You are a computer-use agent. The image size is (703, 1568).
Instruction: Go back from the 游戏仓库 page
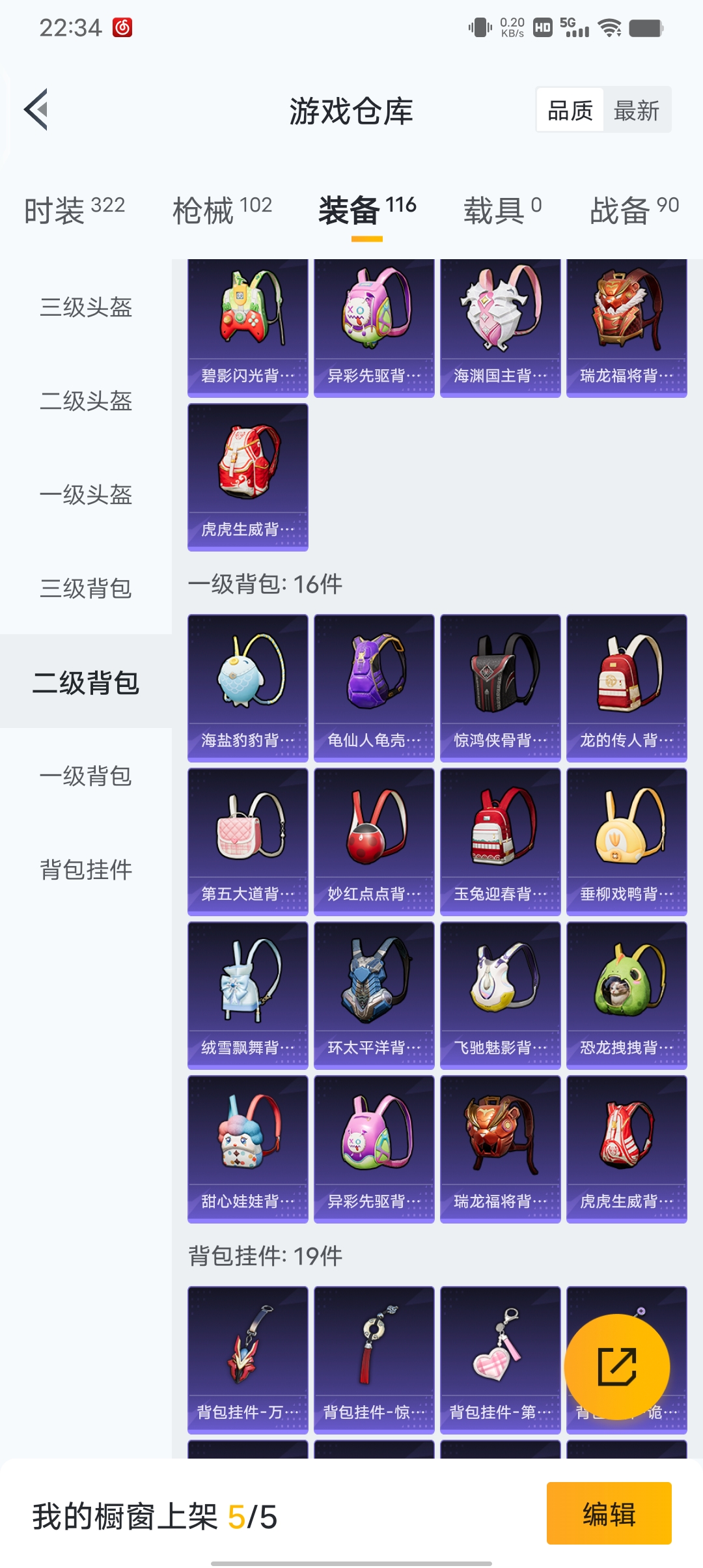click(36, 109)
